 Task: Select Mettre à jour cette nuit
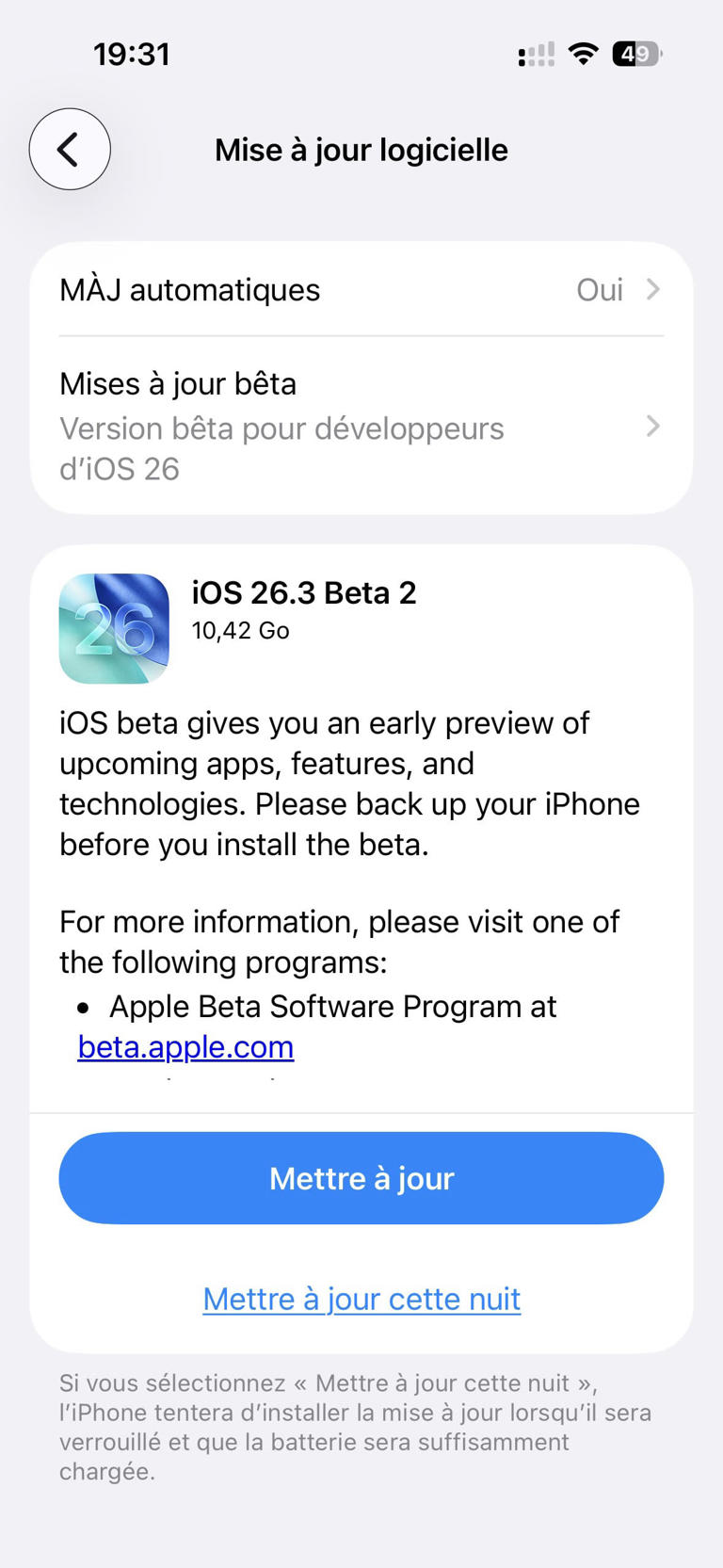tap(361, 1298)
